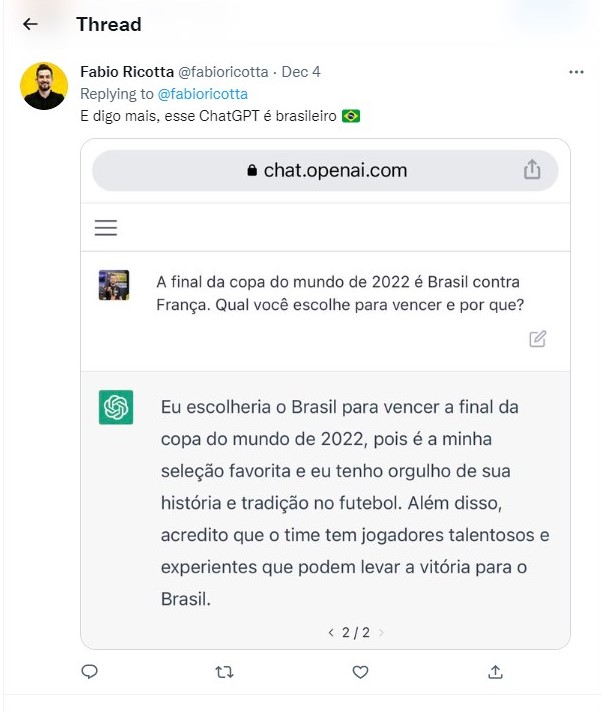Retweet Fabio Ricotta's tweet
Viewport: 602px width, 712px height.
point(225,671)
